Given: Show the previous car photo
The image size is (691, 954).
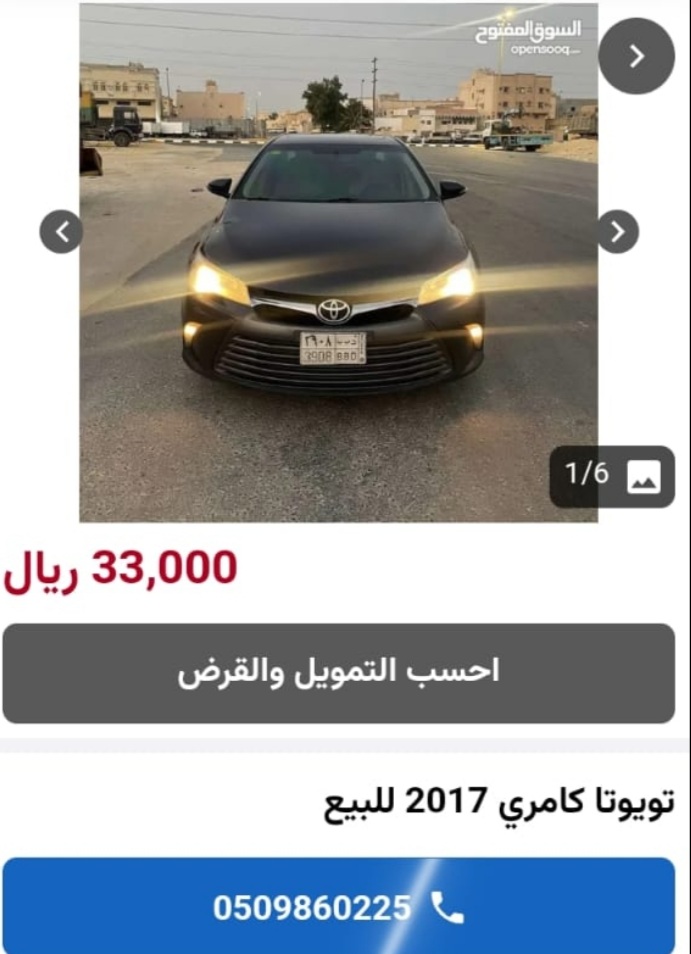Looking at the screenshot, I should (61, 232).
